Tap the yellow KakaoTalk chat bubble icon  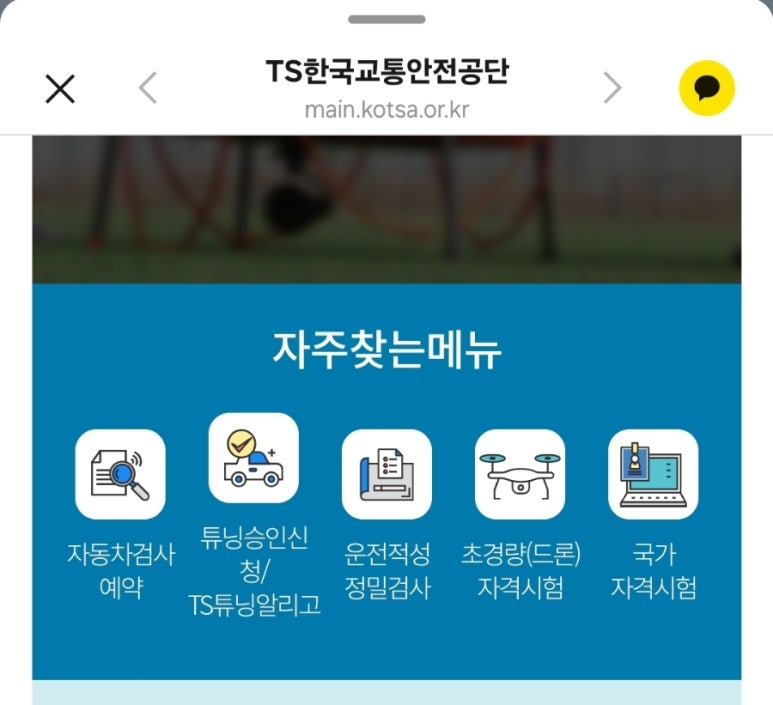[x=706, y=89]
